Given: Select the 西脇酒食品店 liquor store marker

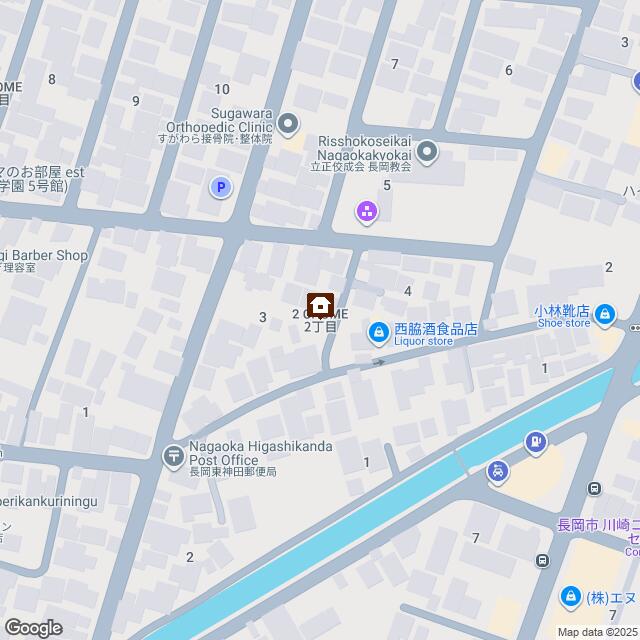Looking at the screenshot, I should click(378, 331).
